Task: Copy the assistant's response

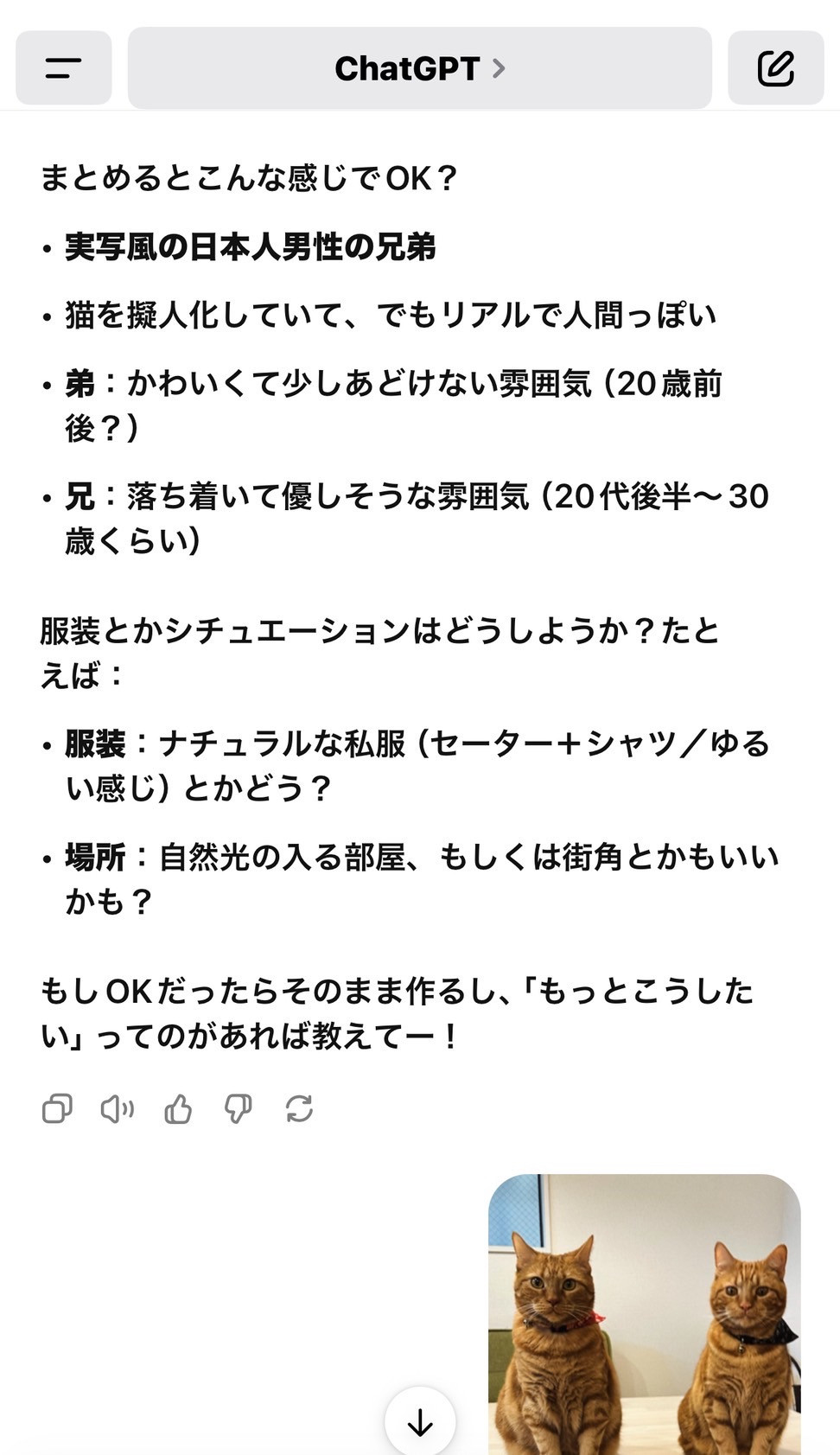Action: 57,1108
